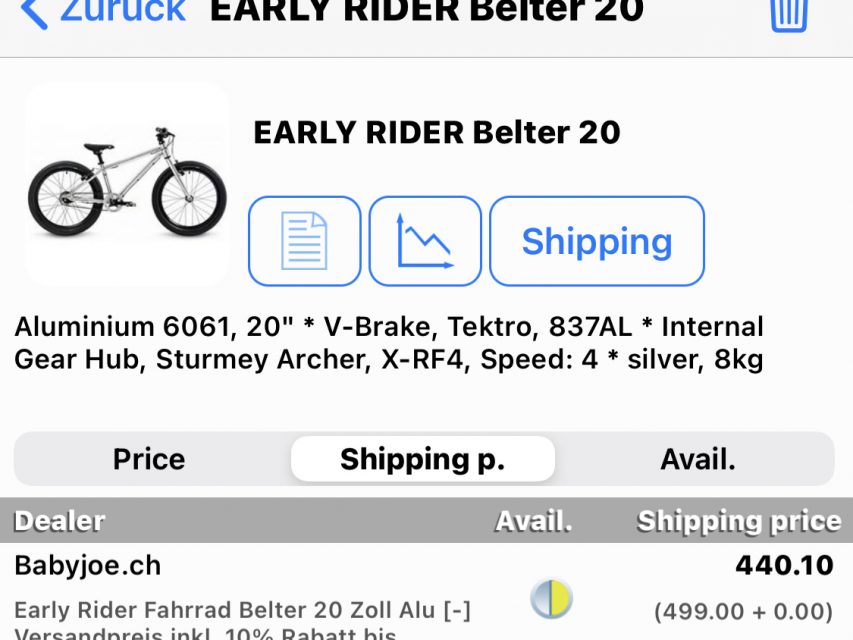Viewport: 853px width, 640px height.
Task: Open the Babyjoe.ch dealer offer
Action: [x=88, y=566]
